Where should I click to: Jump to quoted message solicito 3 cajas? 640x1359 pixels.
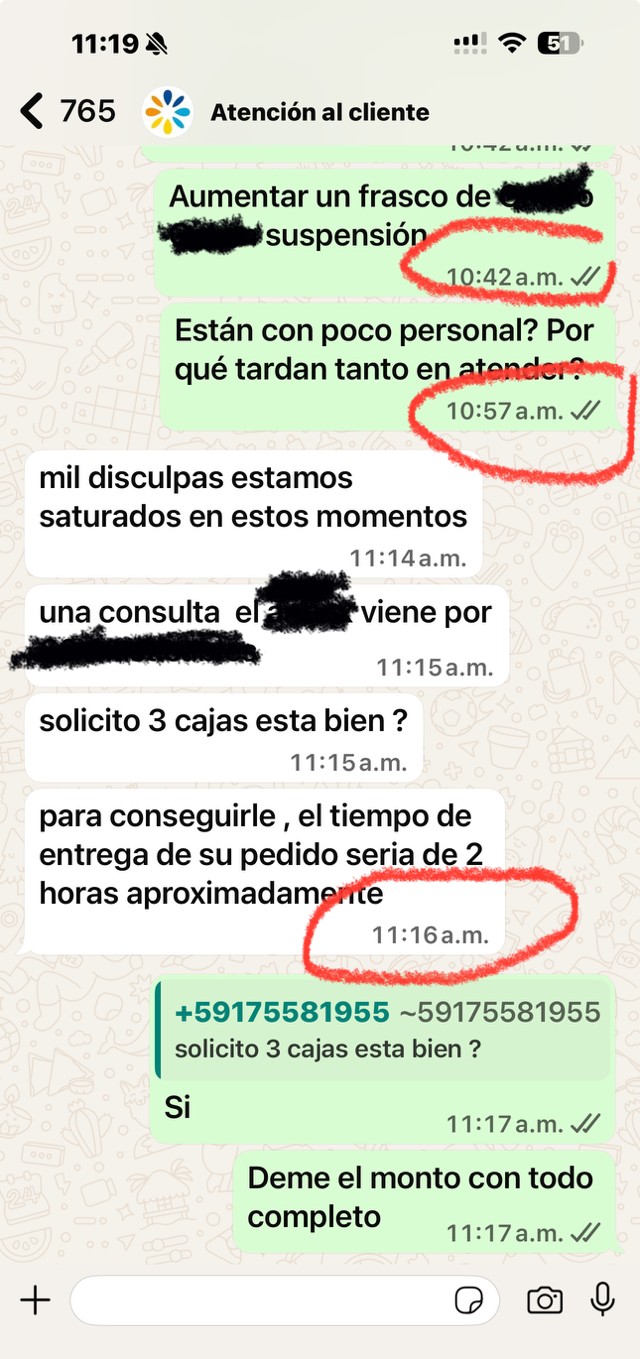tap(383, 1031)
